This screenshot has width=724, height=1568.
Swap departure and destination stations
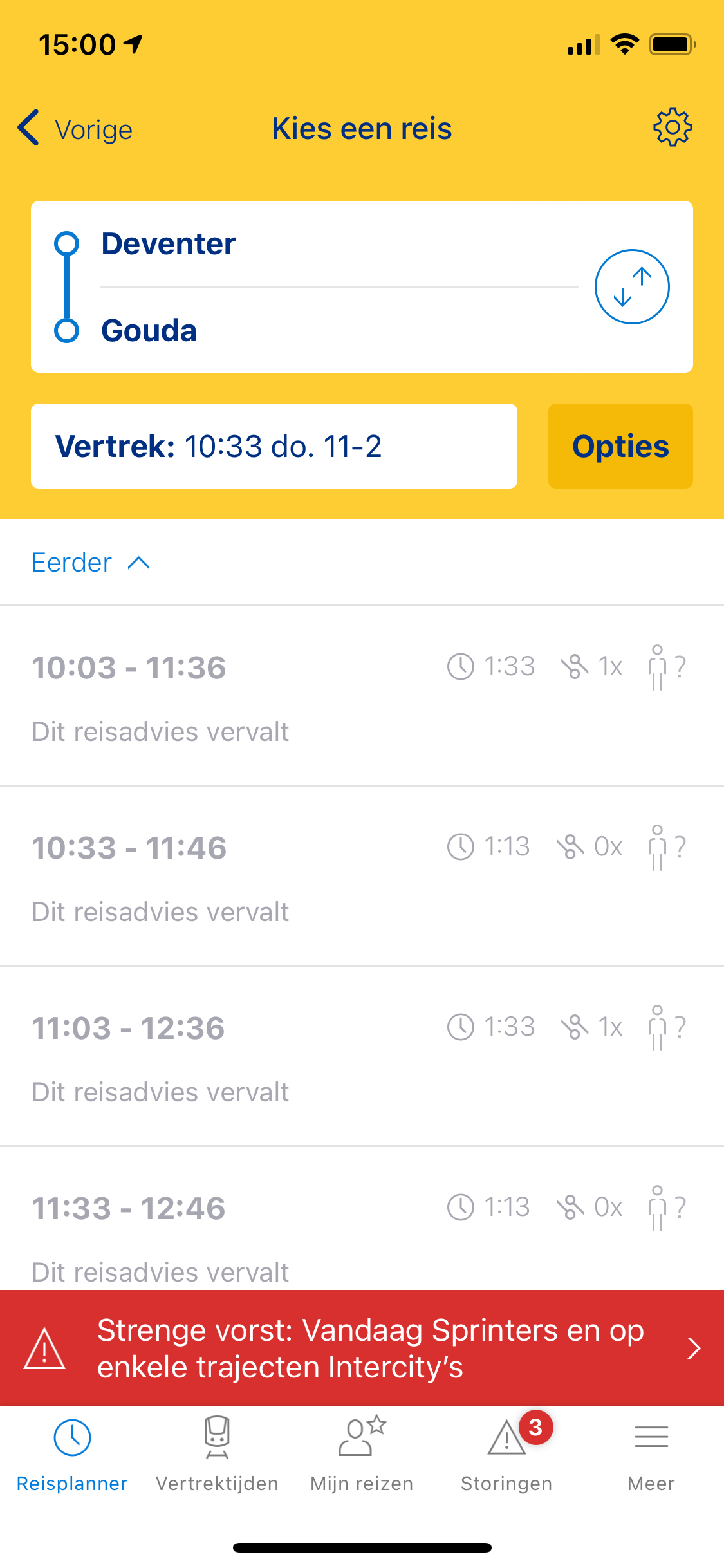tap(632, 286)
